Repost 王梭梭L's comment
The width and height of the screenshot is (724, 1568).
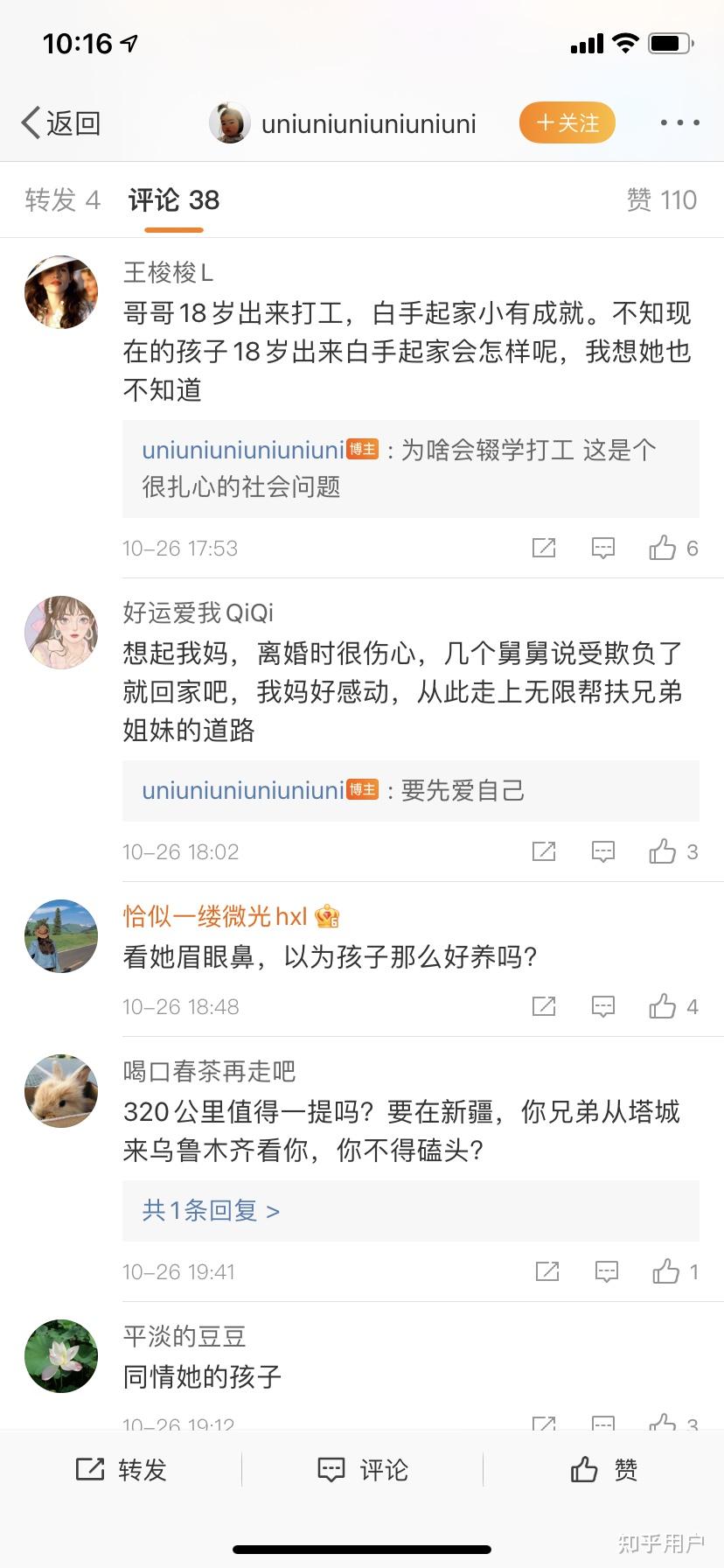[x=544, y=549]
